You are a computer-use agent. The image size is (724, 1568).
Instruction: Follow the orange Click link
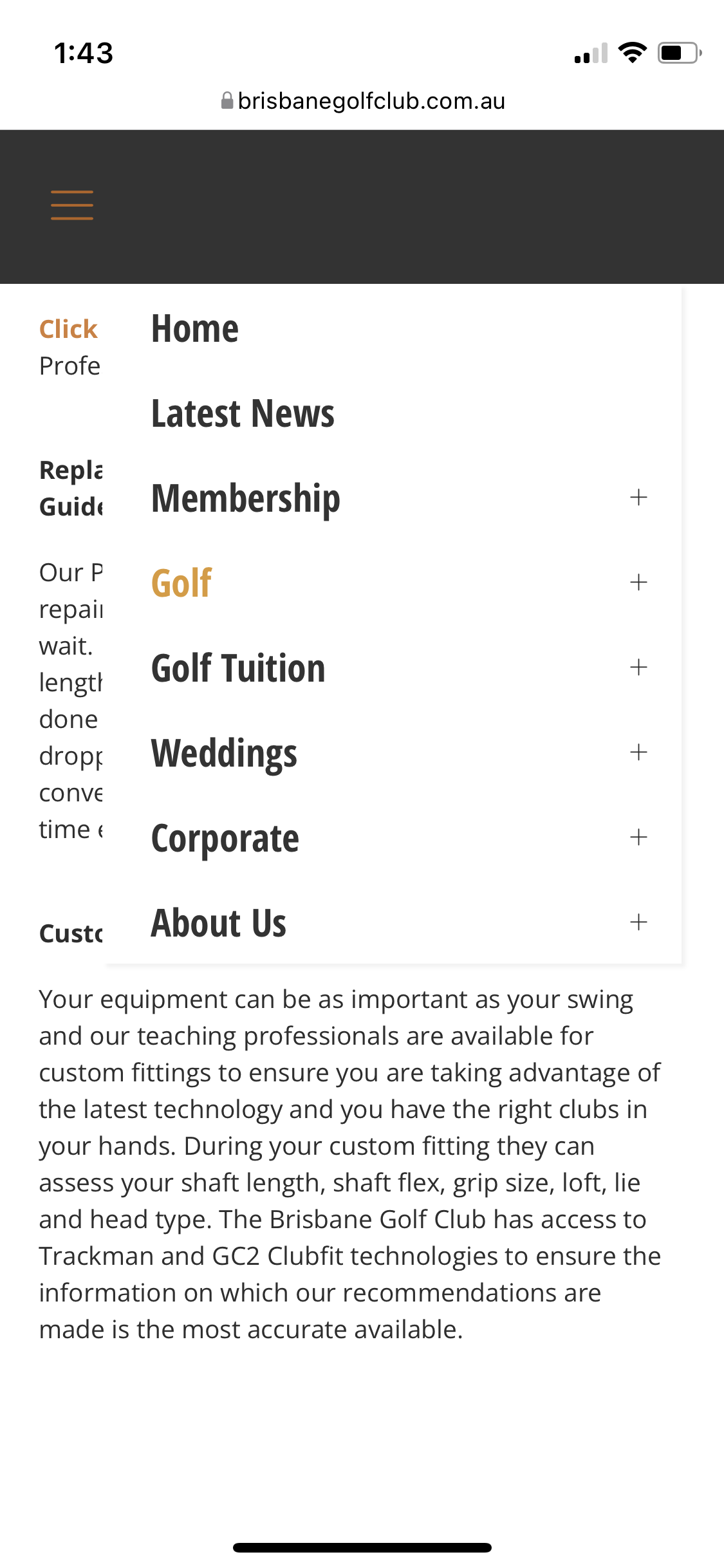pyautogui.click(x=68, y=329)
